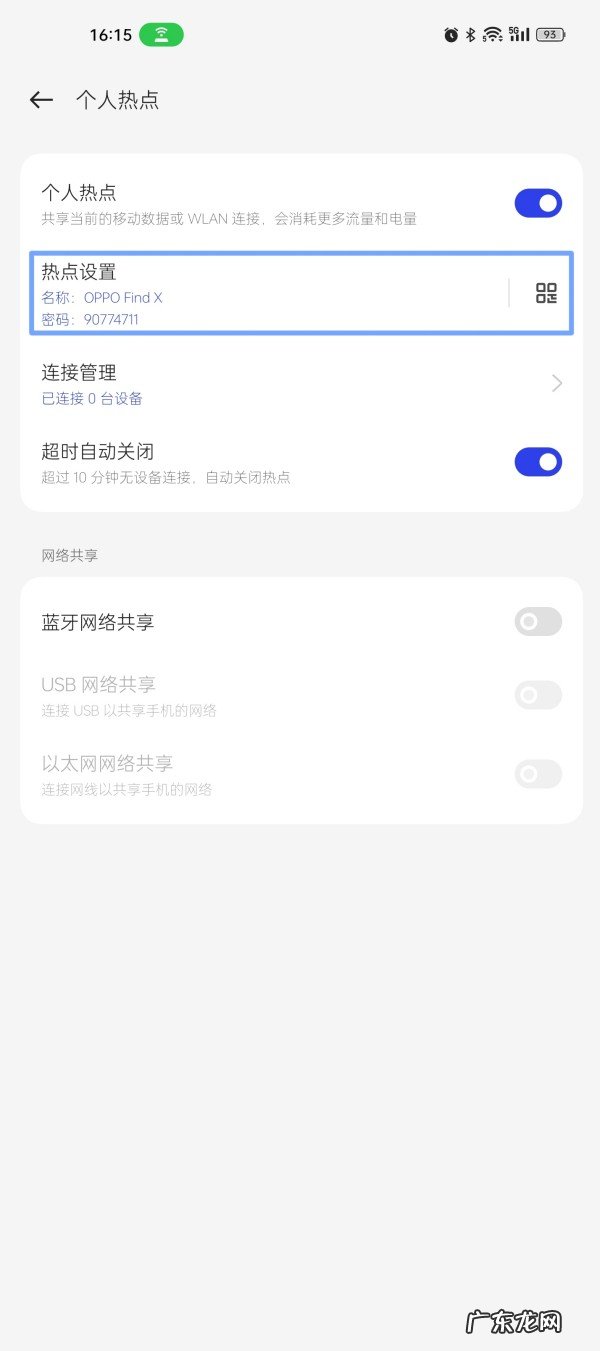Turn off the 个人热点 switch
The width and height of the screenshot is (600, 1351).
538,204
